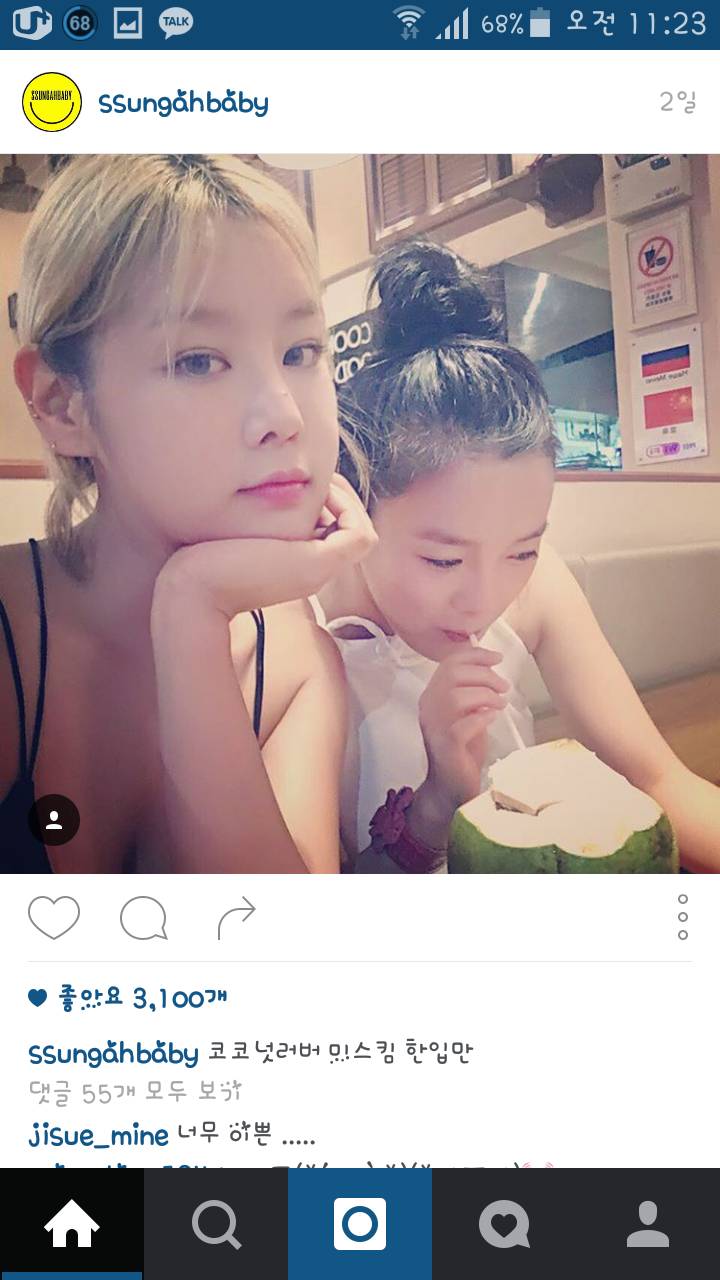This screenshot has width=720, height=1280.
Task: Open the three-dot post options menu
Action: click(x=683, y=917)
